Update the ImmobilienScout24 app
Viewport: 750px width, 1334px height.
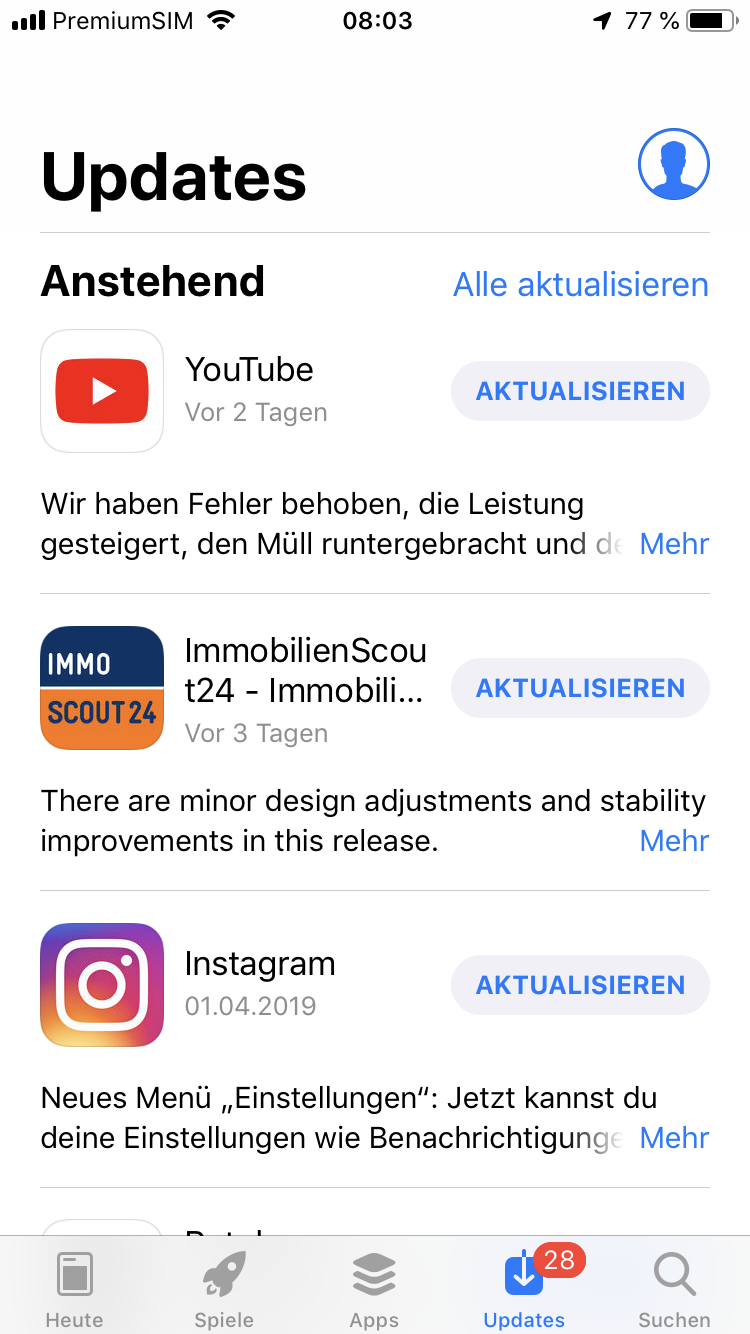pos(580,688)
